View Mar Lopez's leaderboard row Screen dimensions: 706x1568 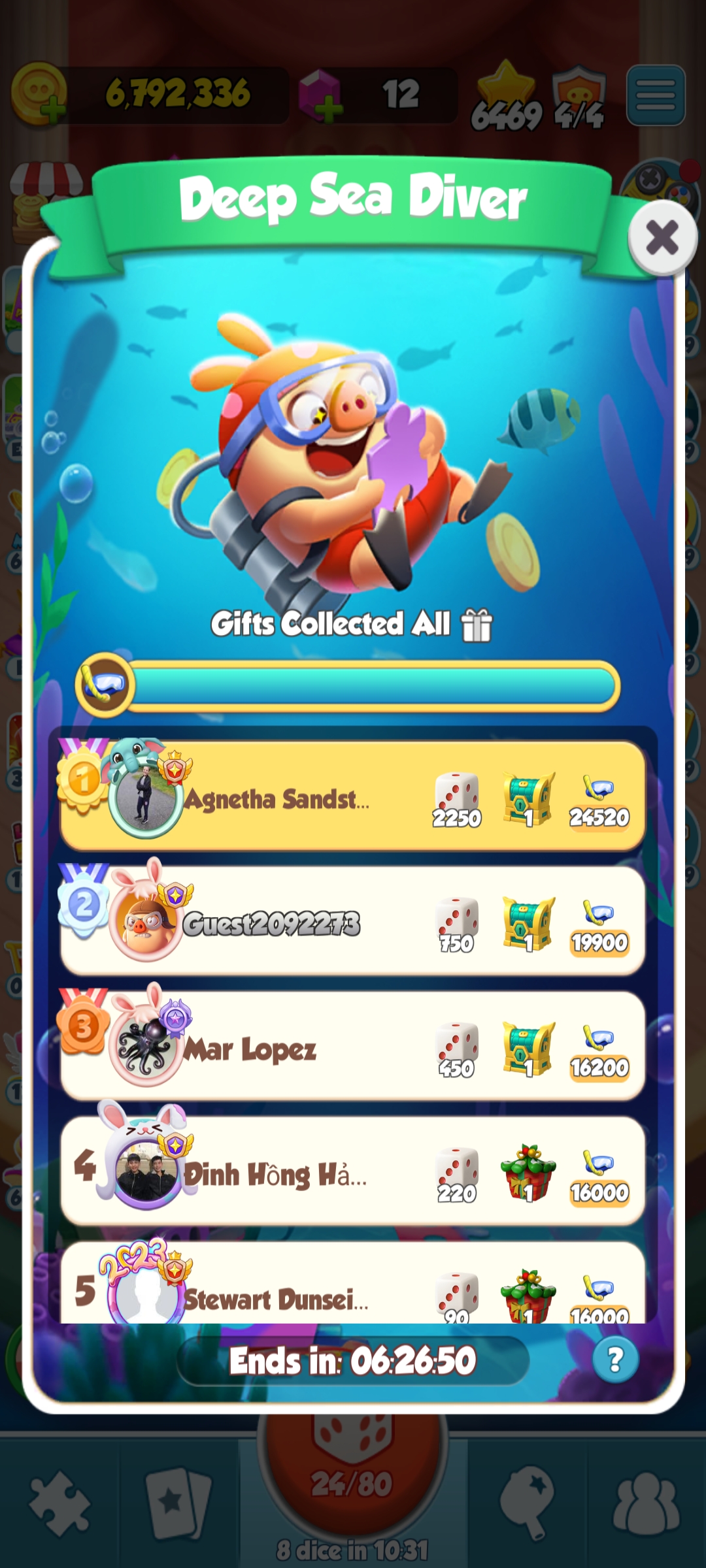(353, 1047)
